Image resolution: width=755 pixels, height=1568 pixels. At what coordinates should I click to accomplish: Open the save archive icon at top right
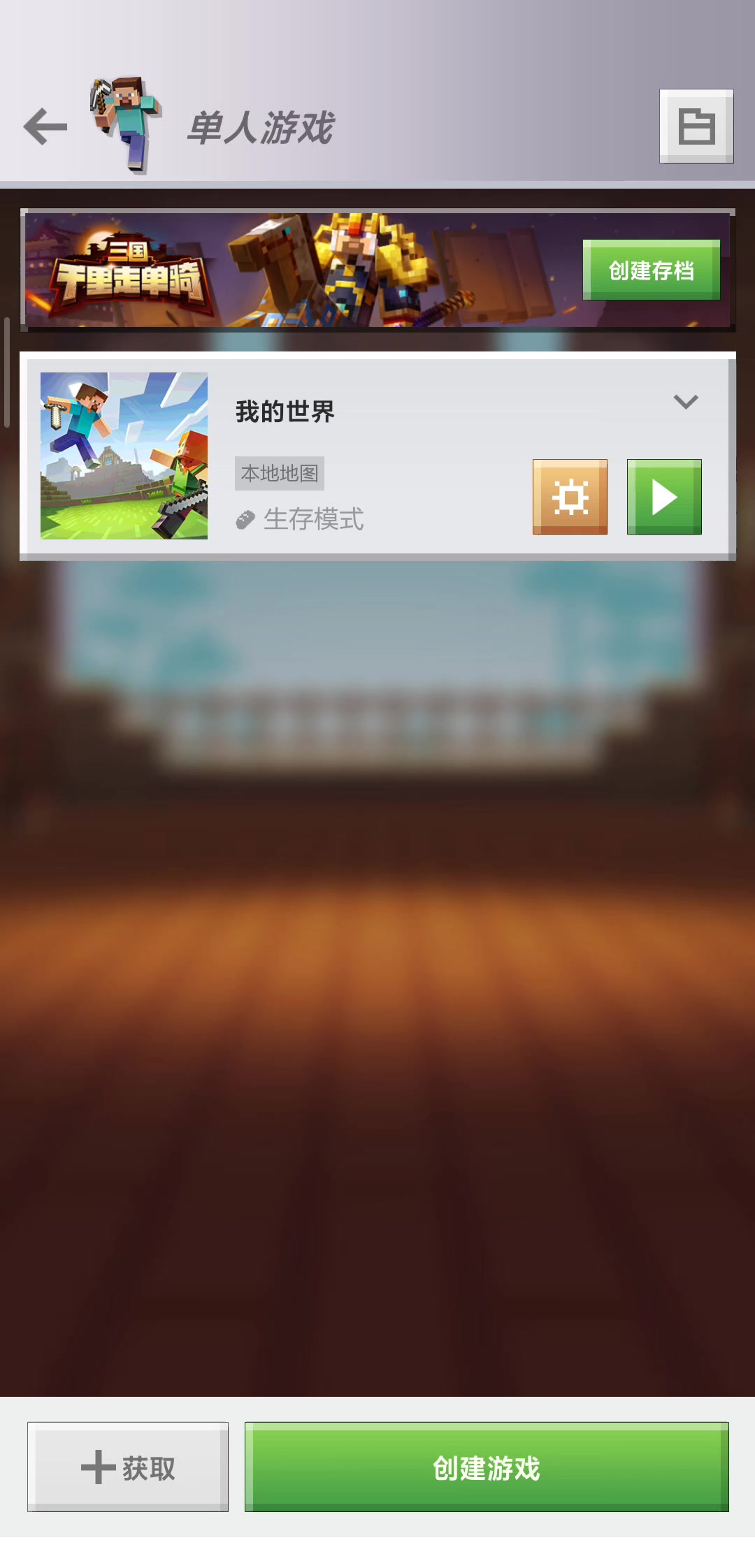click(x=696, y=126)
